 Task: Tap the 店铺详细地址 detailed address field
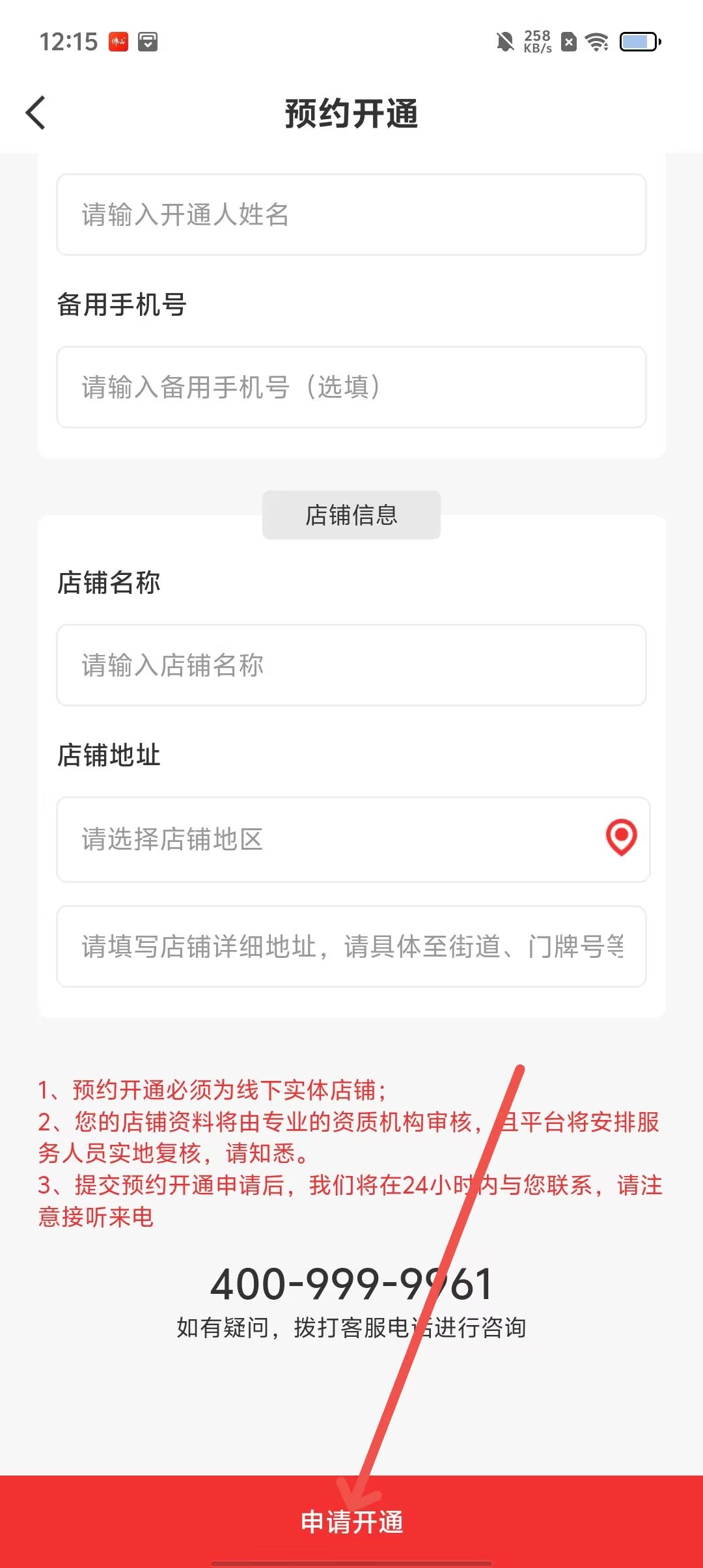click(351, 946)
